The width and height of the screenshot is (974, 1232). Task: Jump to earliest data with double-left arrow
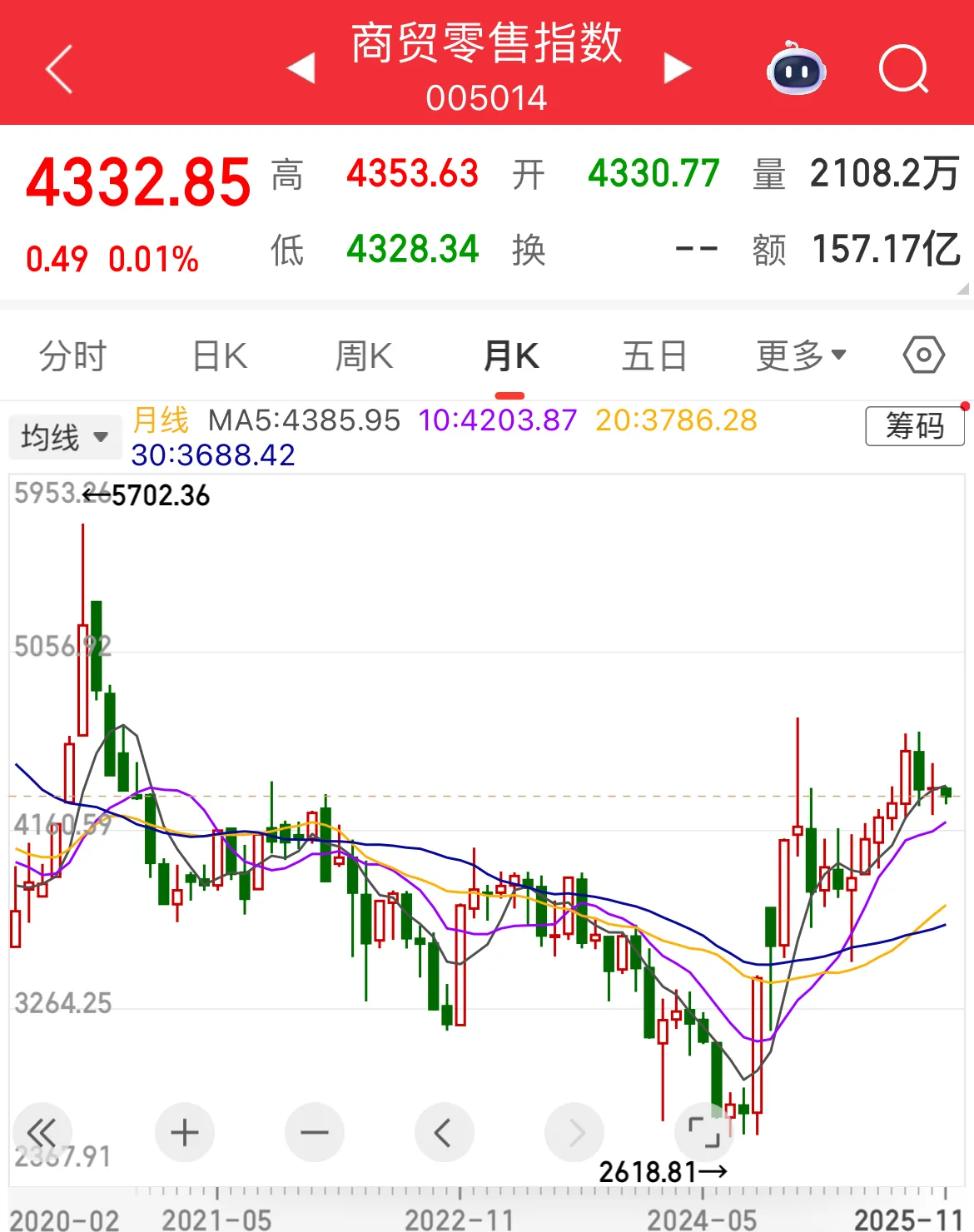[42, 1132]
